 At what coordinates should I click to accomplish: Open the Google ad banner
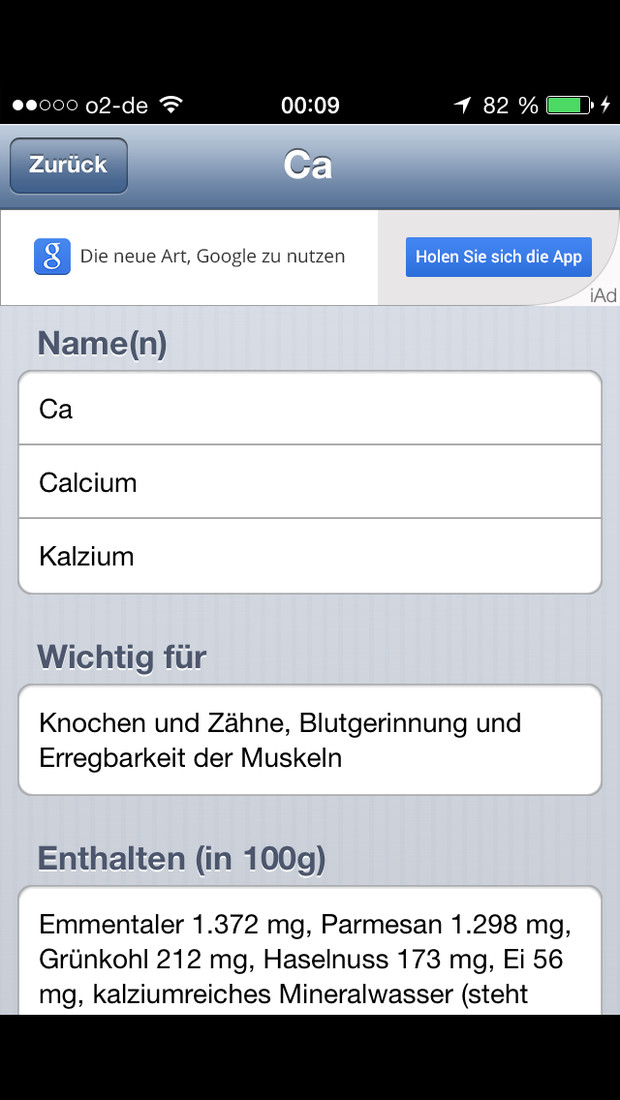(310, 257)
